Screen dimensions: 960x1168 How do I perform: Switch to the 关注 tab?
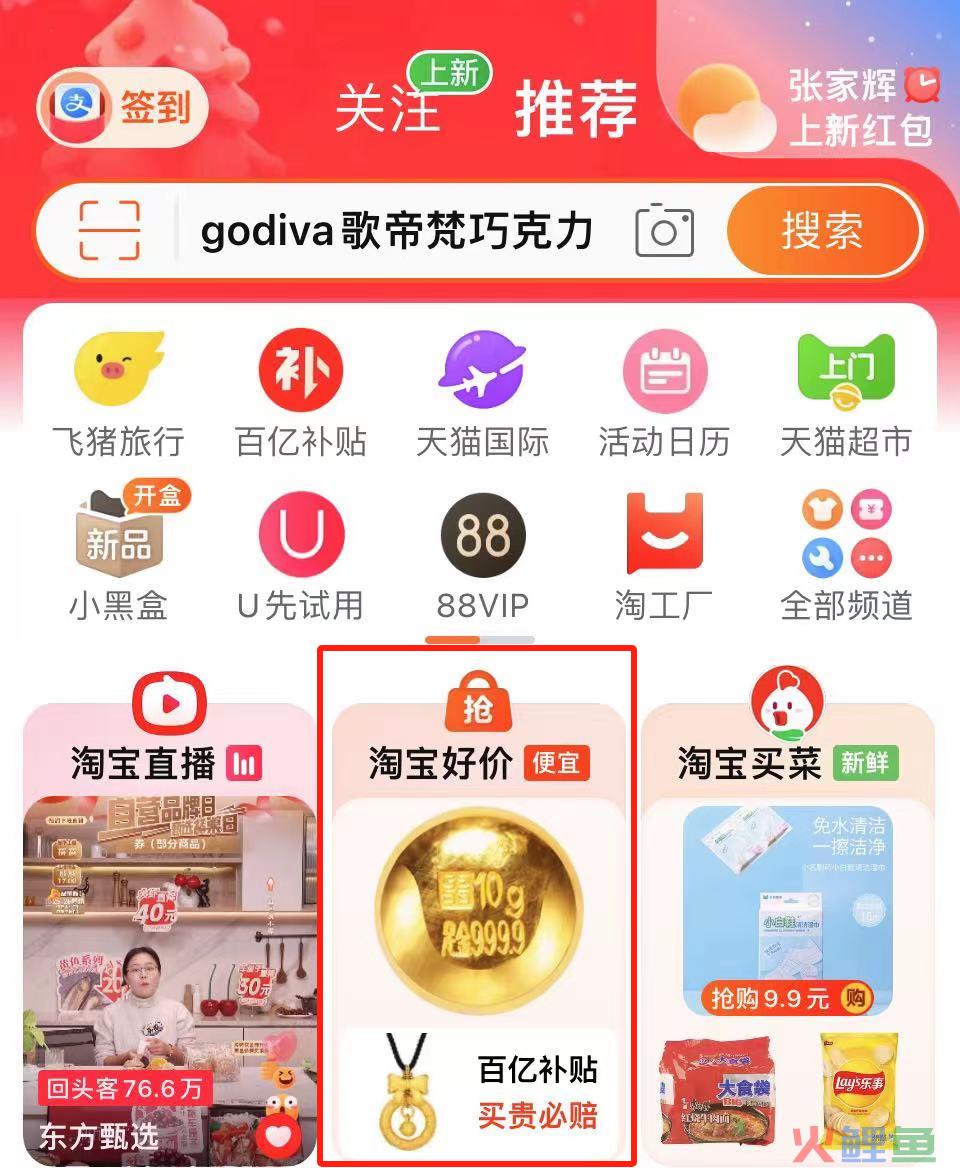click(388, 108)
